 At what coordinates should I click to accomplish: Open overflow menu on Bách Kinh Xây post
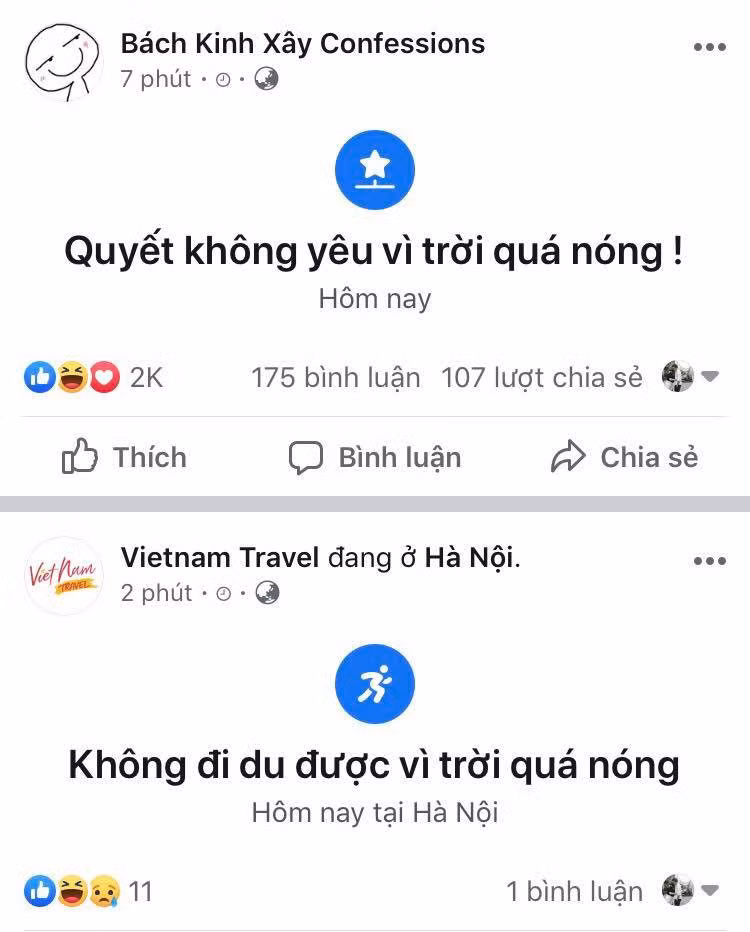click(x=709, y=47)
